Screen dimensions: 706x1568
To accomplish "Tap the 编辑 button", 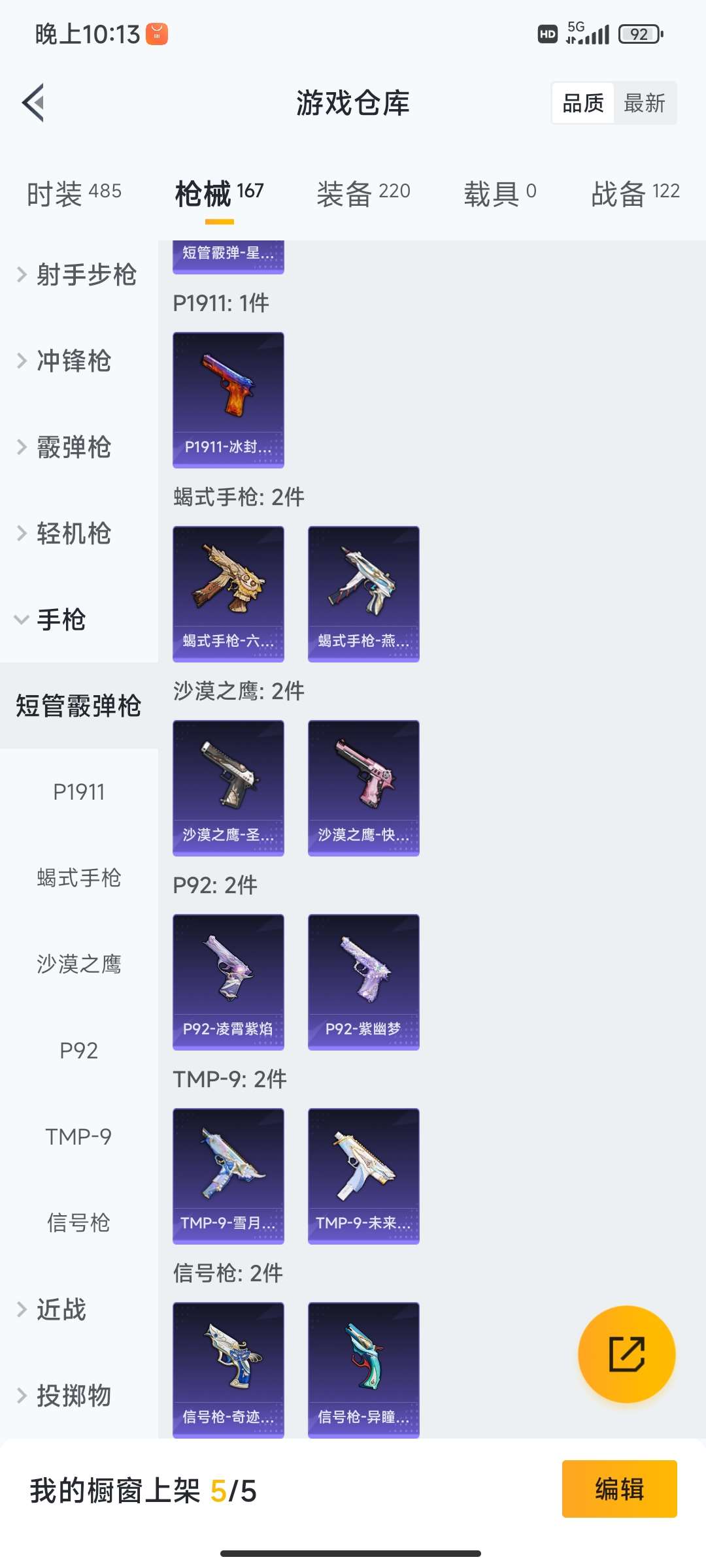I will [619, 1489].
